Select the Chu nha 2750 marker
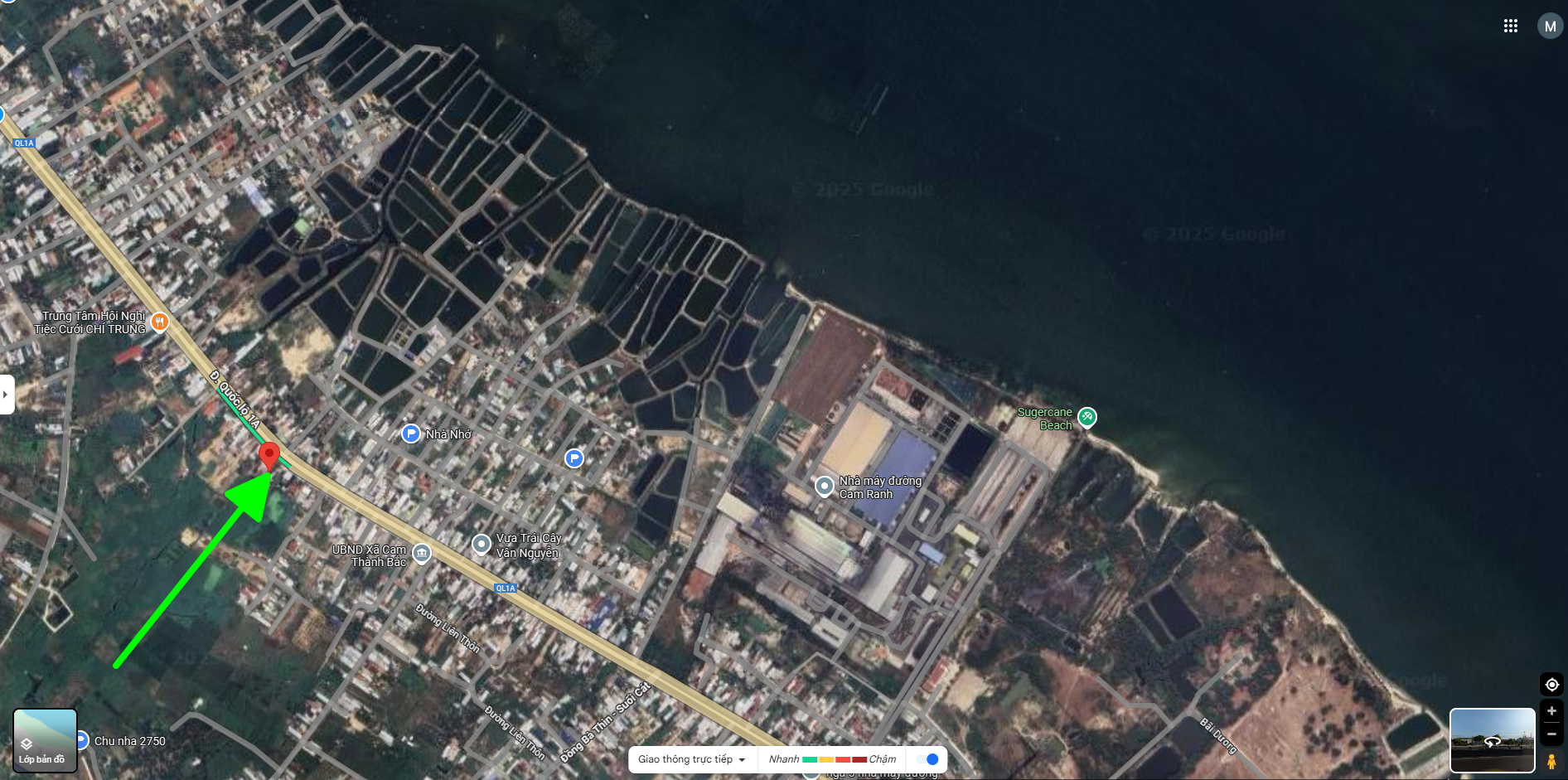This screenshot has height=780, width=1568. click(81, 740)
